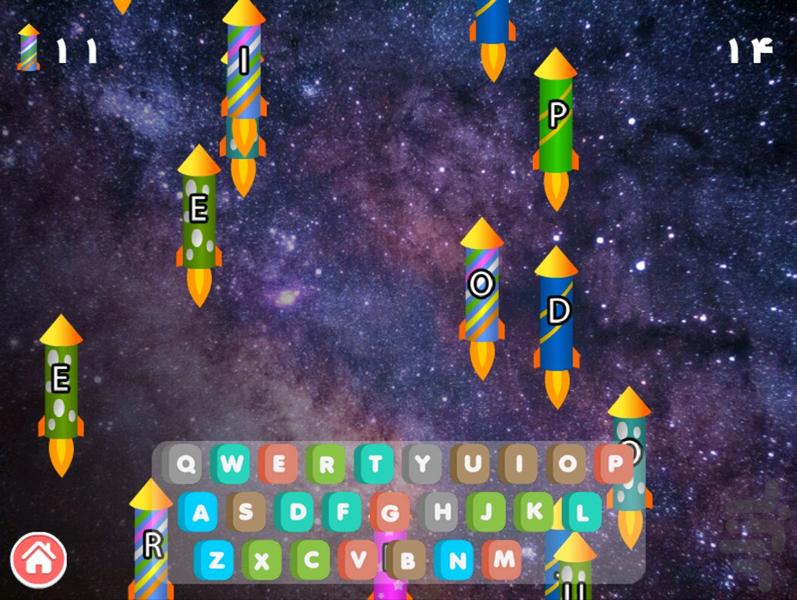Image resolution: width=797 pixels, height=600 pixels.
Task: Tap the P key on the keyboard
Action: 614,464
